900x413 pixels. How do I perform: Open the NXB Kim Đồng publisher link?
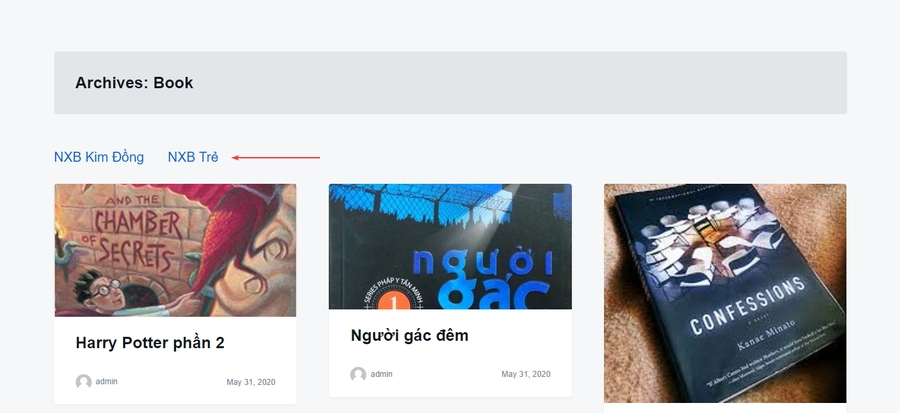tap(99, 157)
